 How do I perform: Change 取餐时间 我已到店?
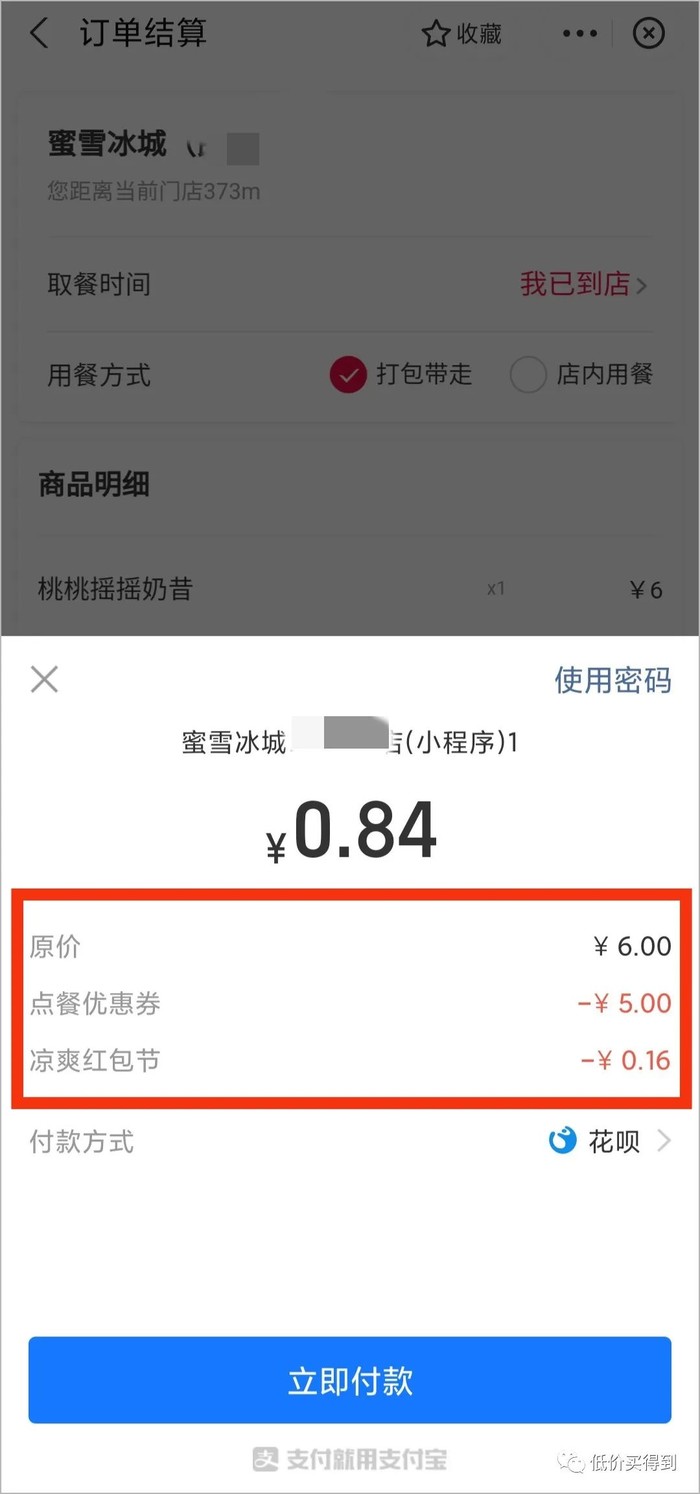click(x=583, y=285)
